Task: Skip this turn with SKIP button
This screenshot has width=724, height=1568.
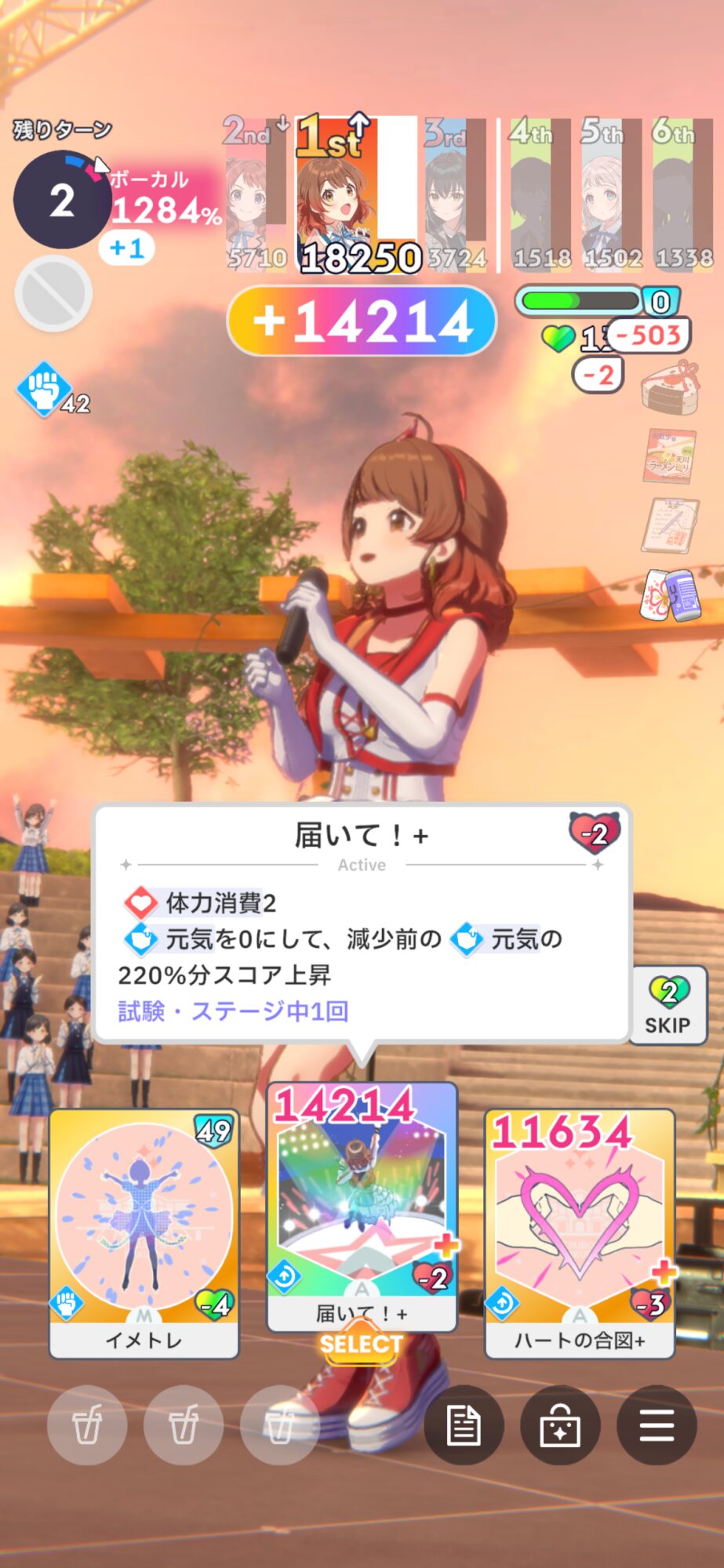Action: pos(668,1006)
